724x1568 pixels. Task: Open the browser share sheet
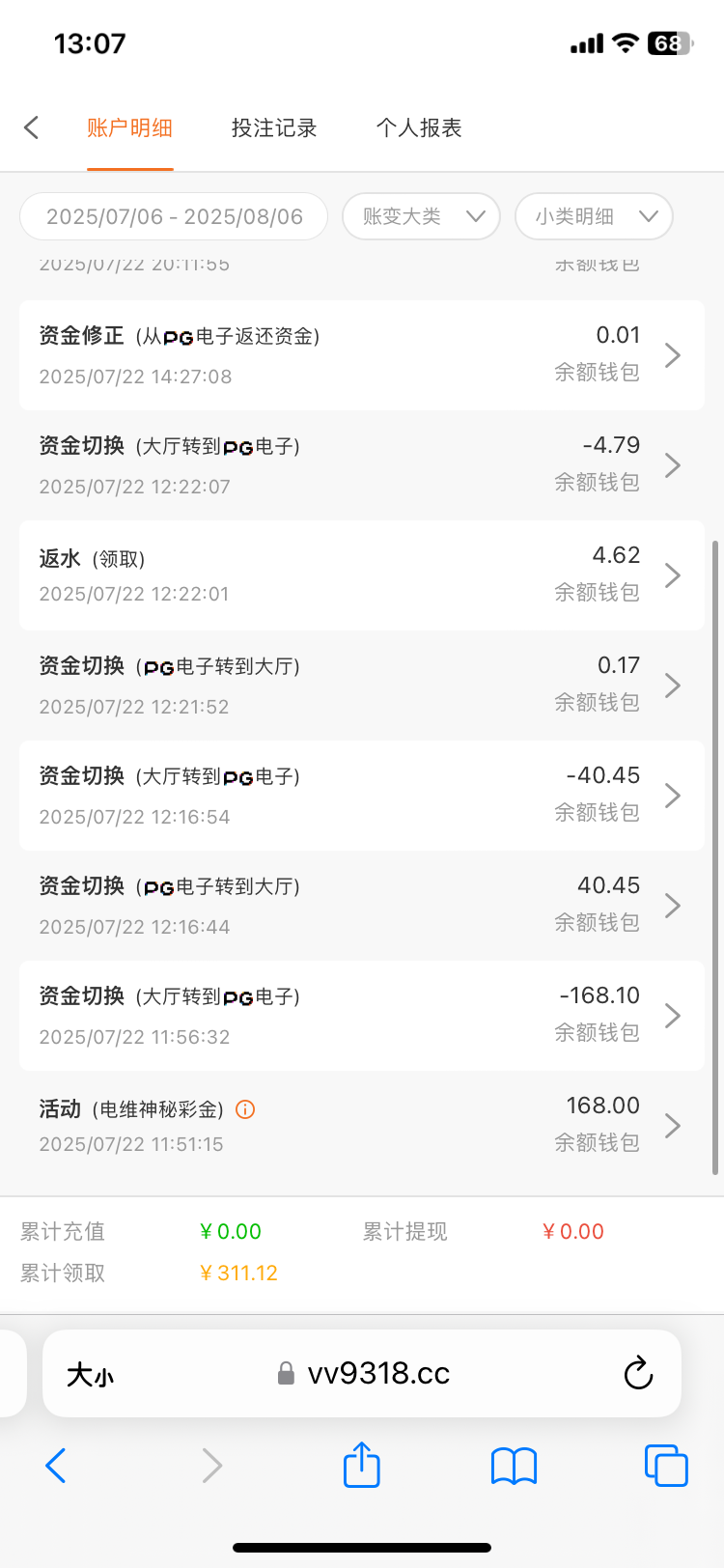coord(362,1466)
